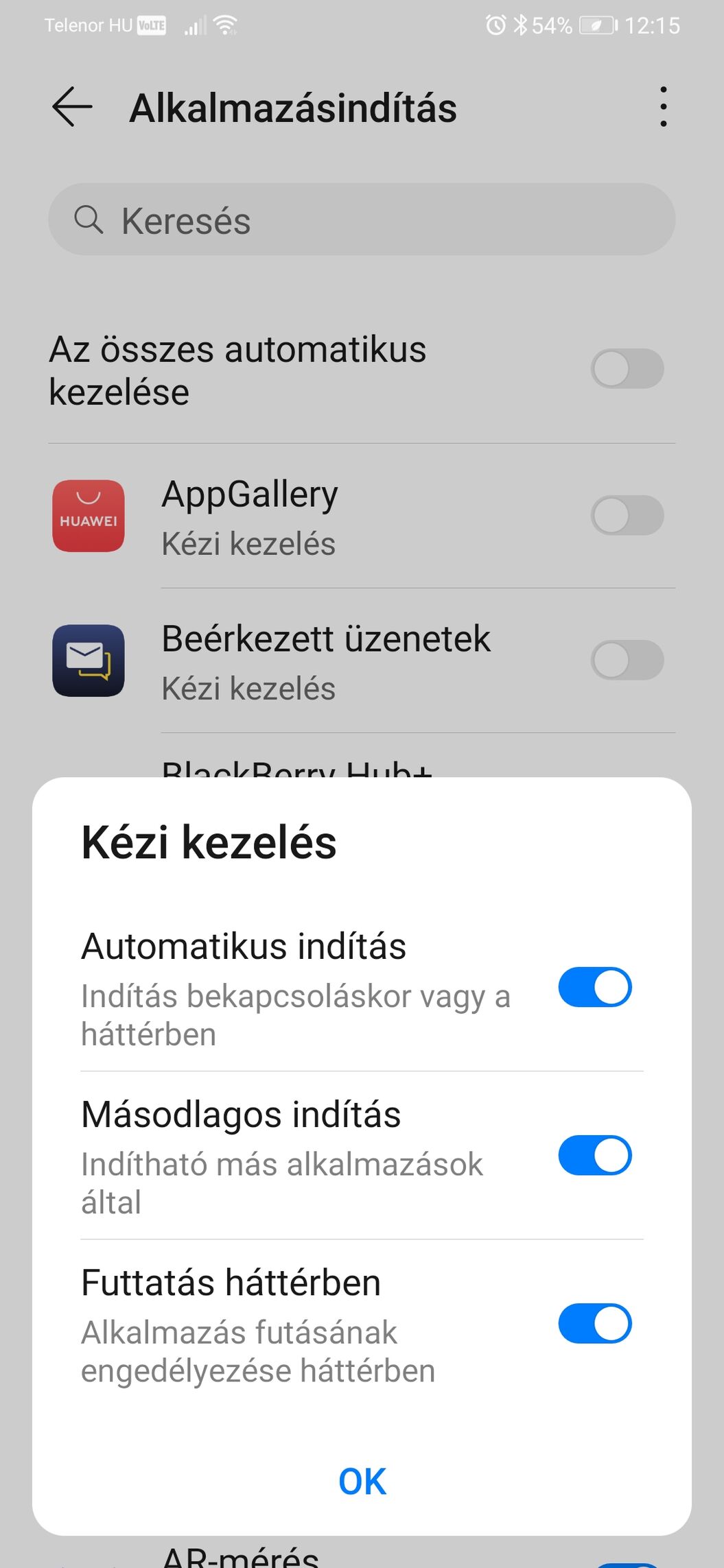Toggle the Futtatás háttérben switch
The width and height of the screenshot is (724, 1568).
[x=594, y=1323]
